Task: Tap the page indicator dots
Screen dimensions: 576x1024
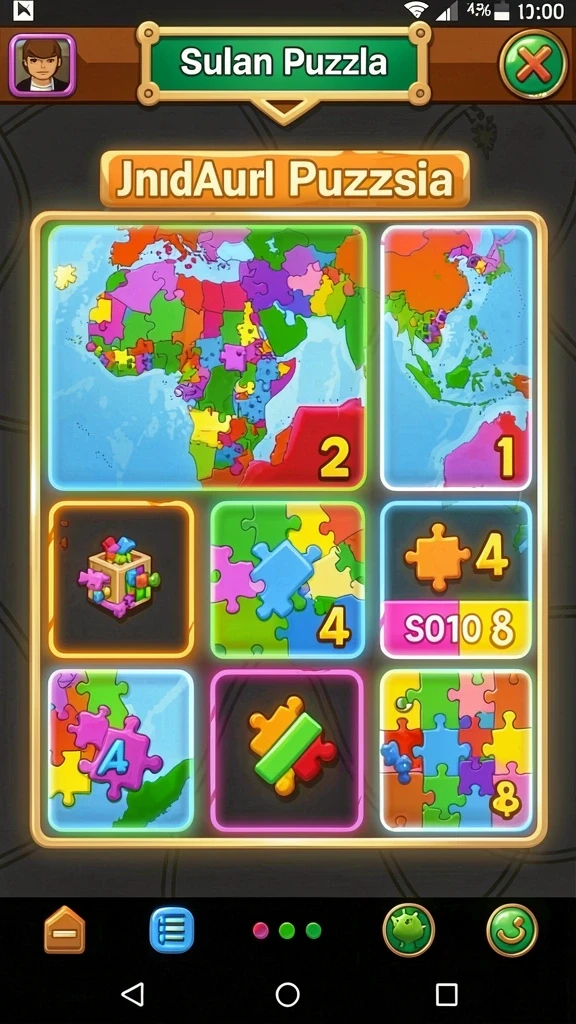Action: coord(287,931)
